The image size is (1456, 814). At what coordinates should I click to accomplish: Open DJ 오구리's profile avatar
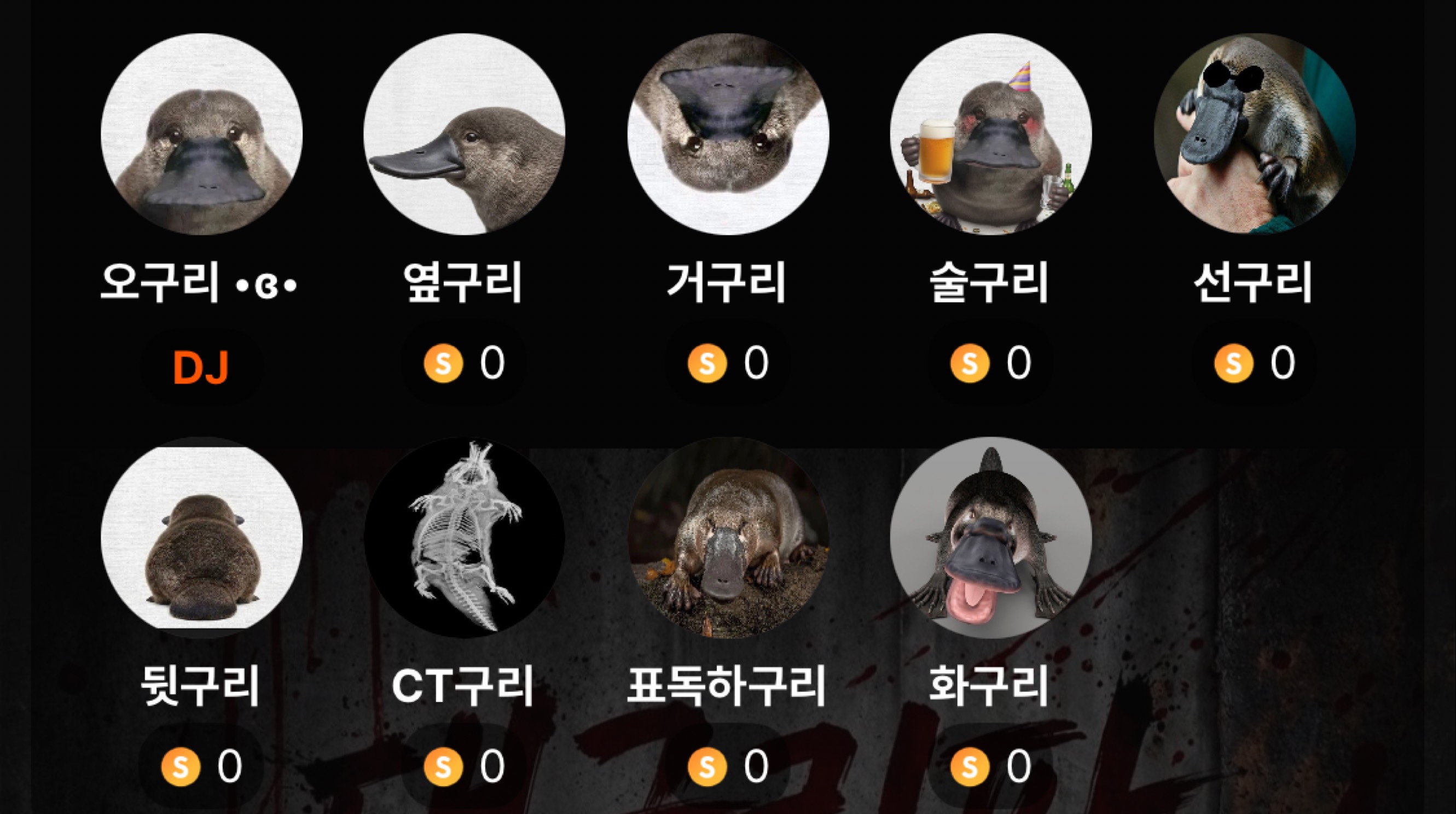click(x=201, y=134)
